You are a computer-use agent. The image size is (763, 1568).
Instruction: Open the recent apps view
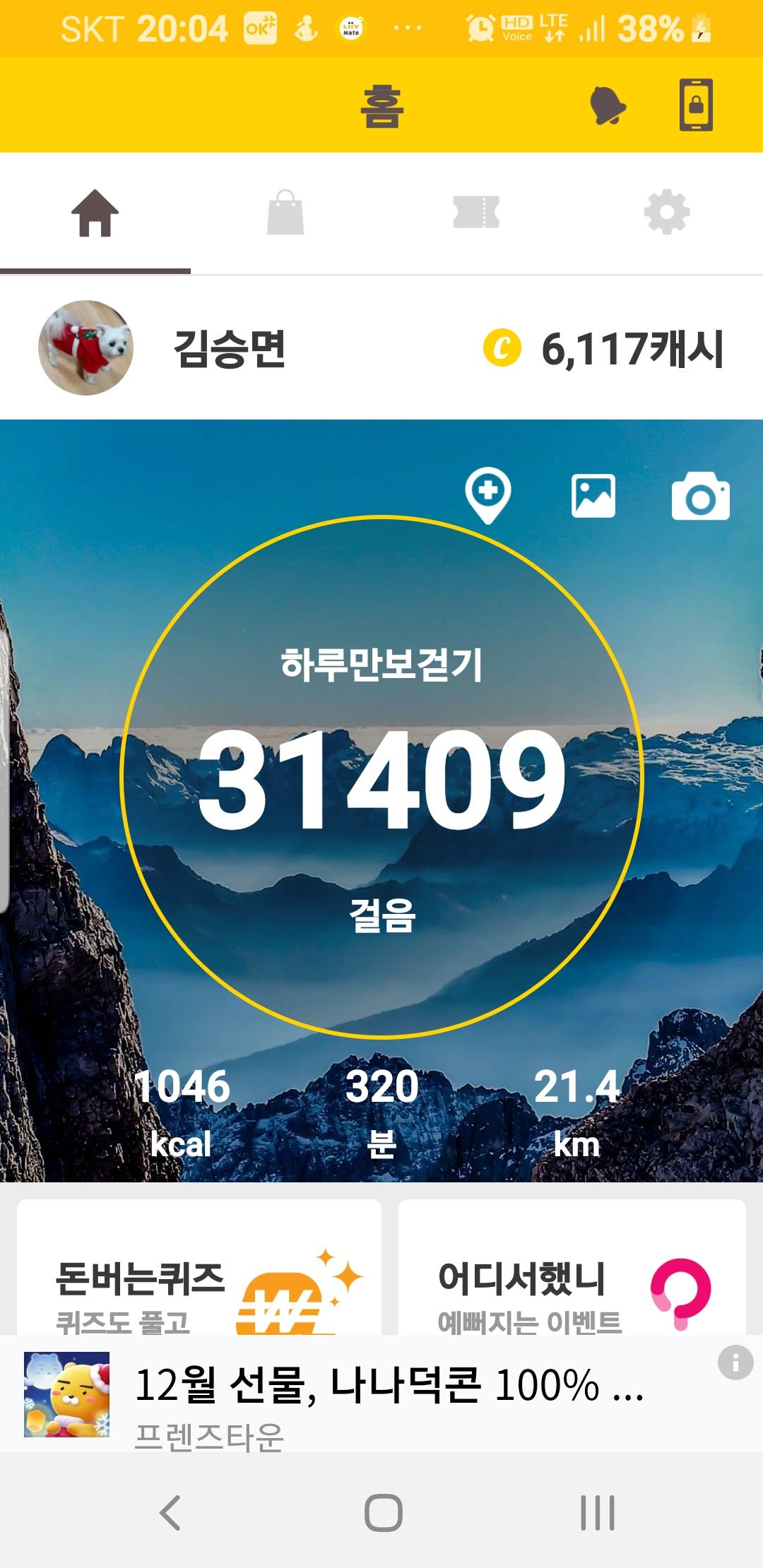click(597, 1513)
